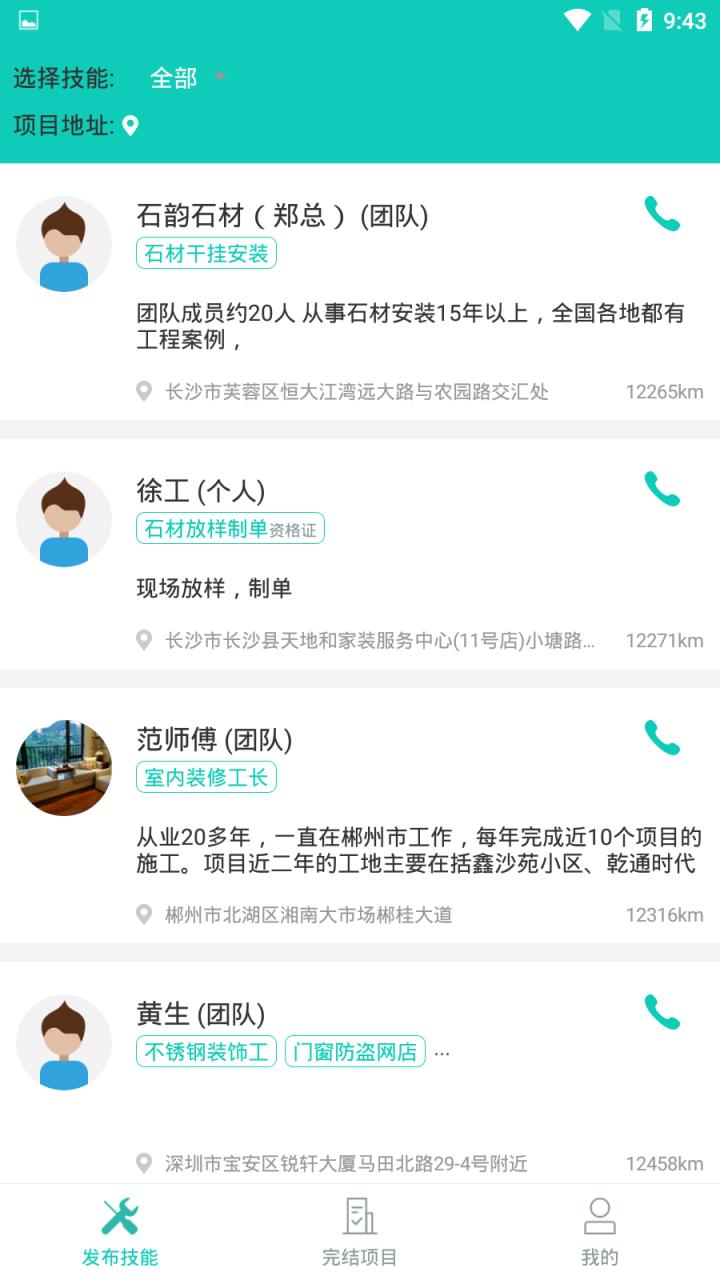Select the 完结项目 clipboard icon

tap(359, 1214)
